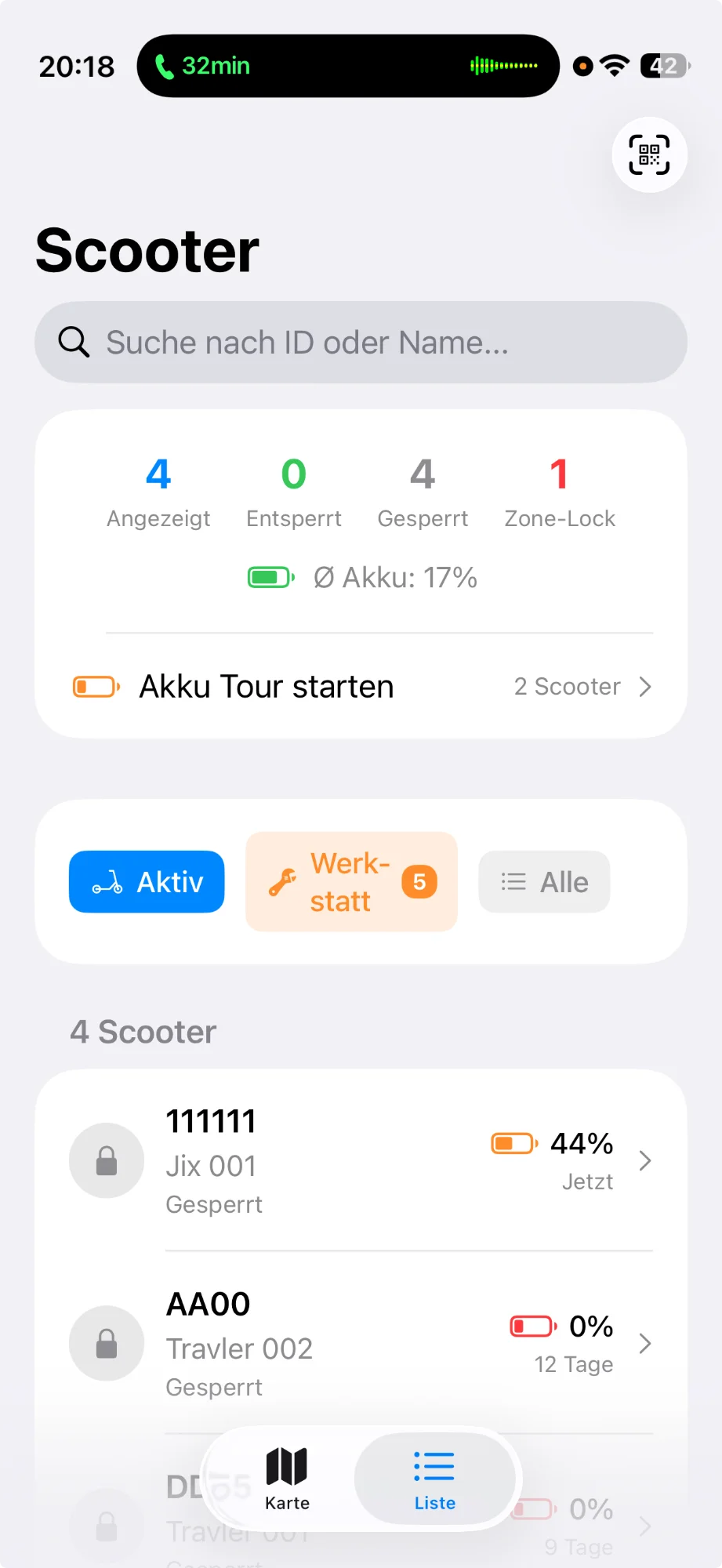
Task: Expand details for scooter 111111
Action: pyautogui.click(x=644, y=1160)
